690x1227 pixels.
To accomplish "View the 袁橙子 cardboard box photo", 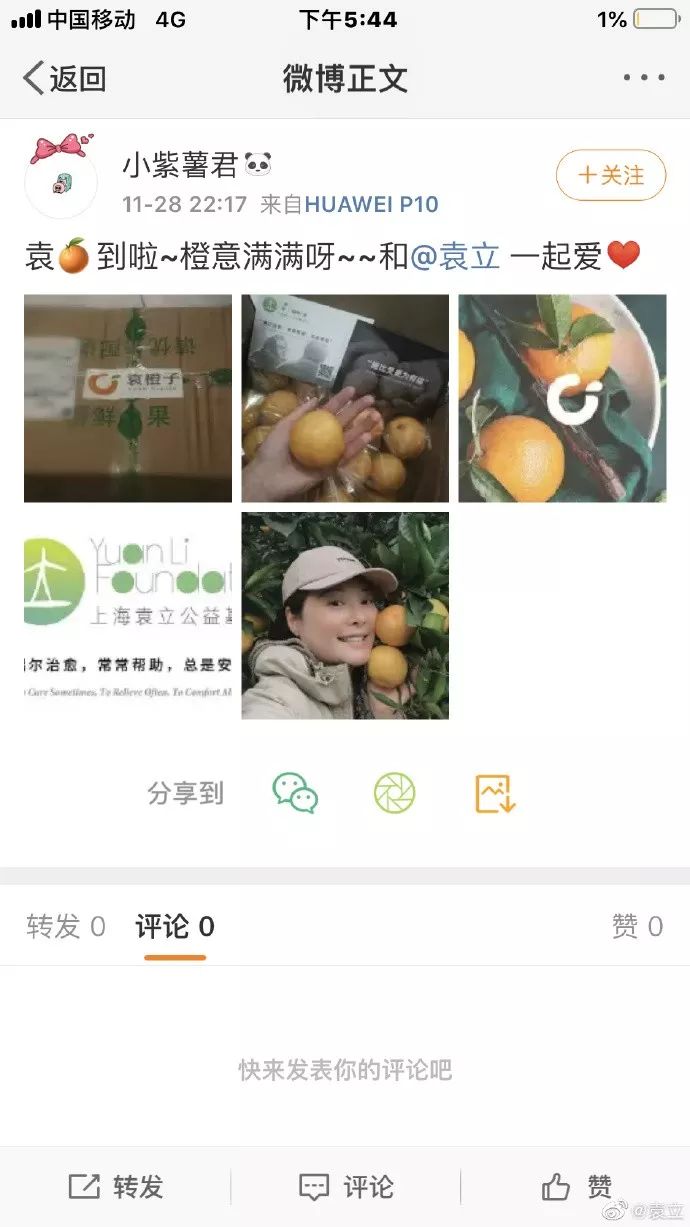I will (128, 398).
